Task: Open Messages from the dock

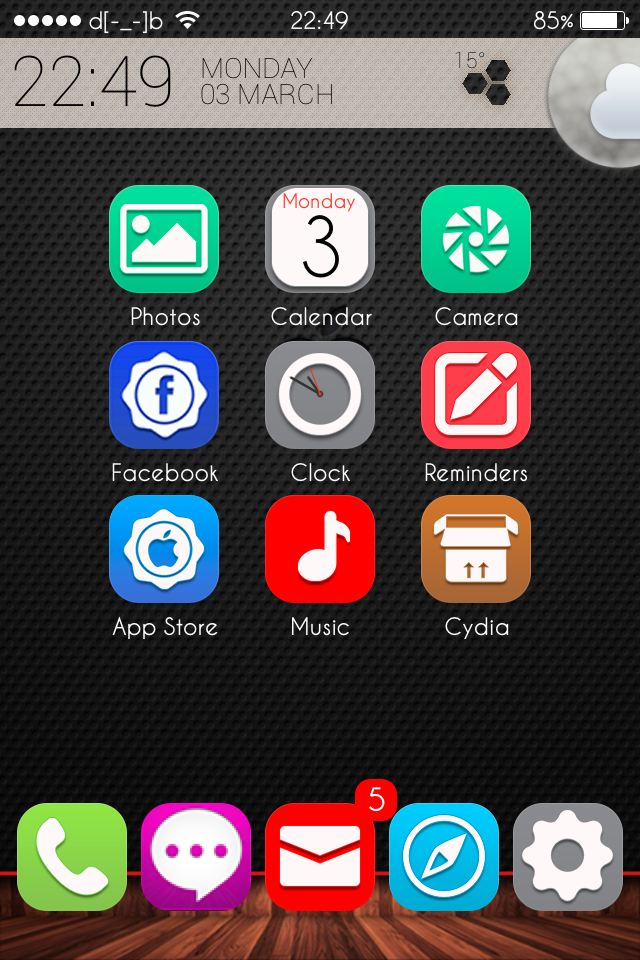Action: [x=196, y=857]
